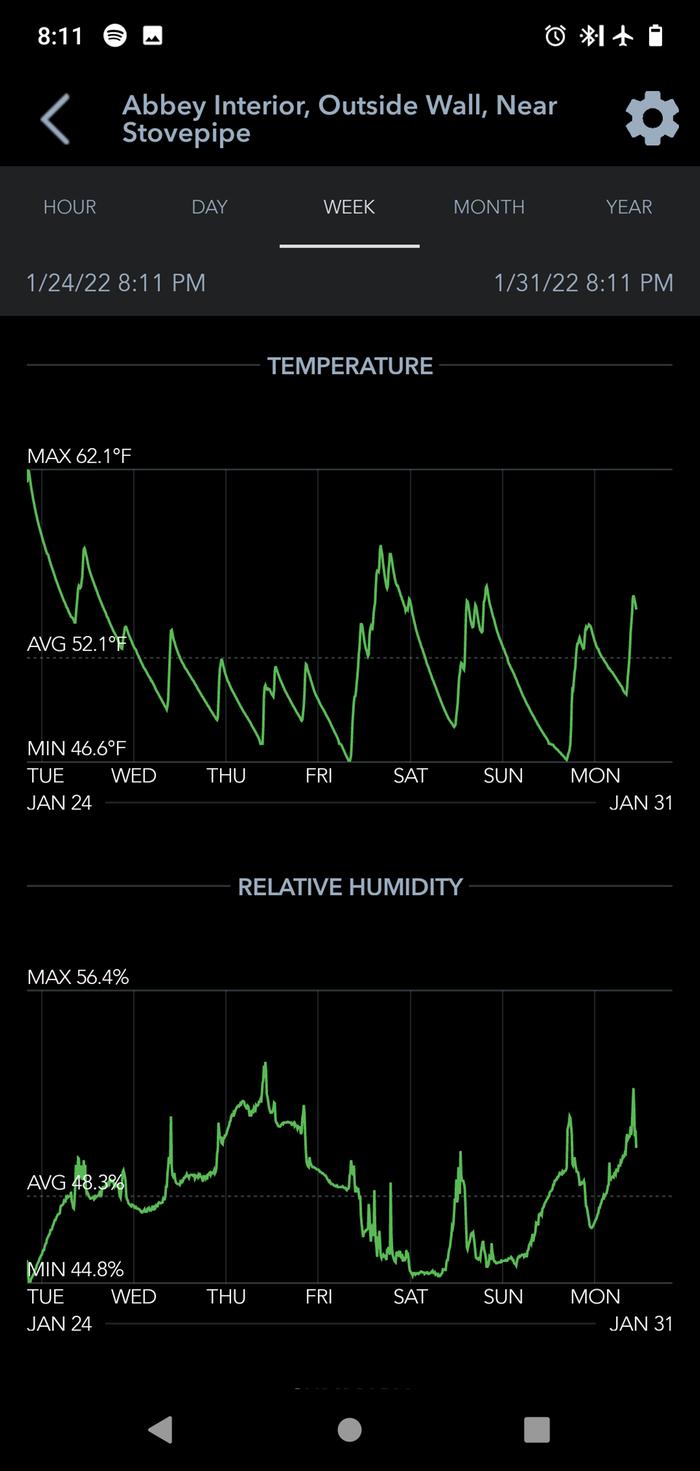Switch to the HOUR tab
This screenshot has height=1471, width=700.
[x=70, y=207]
